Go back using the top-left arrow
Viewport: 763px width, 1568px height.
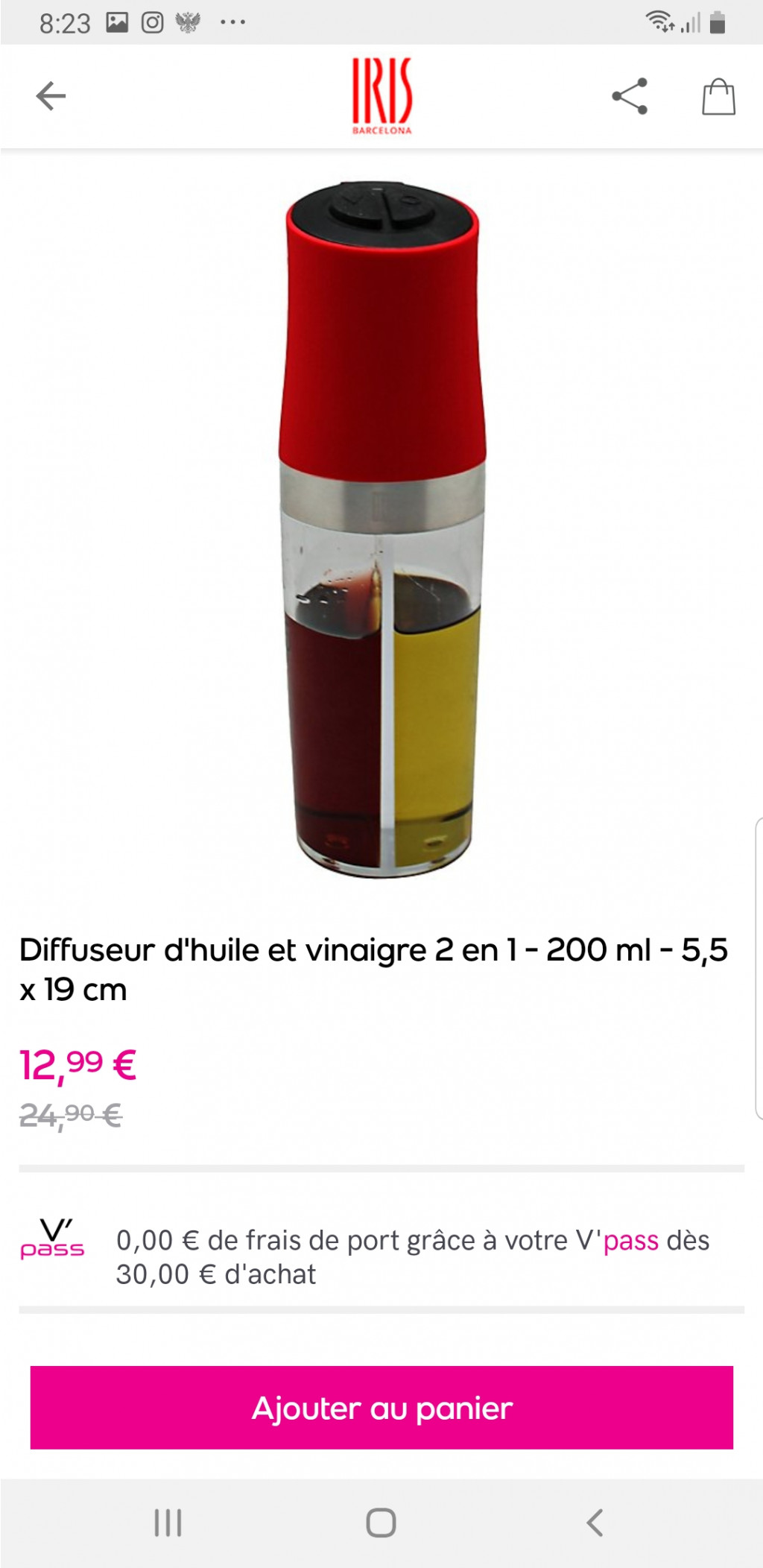click(51, 96)
